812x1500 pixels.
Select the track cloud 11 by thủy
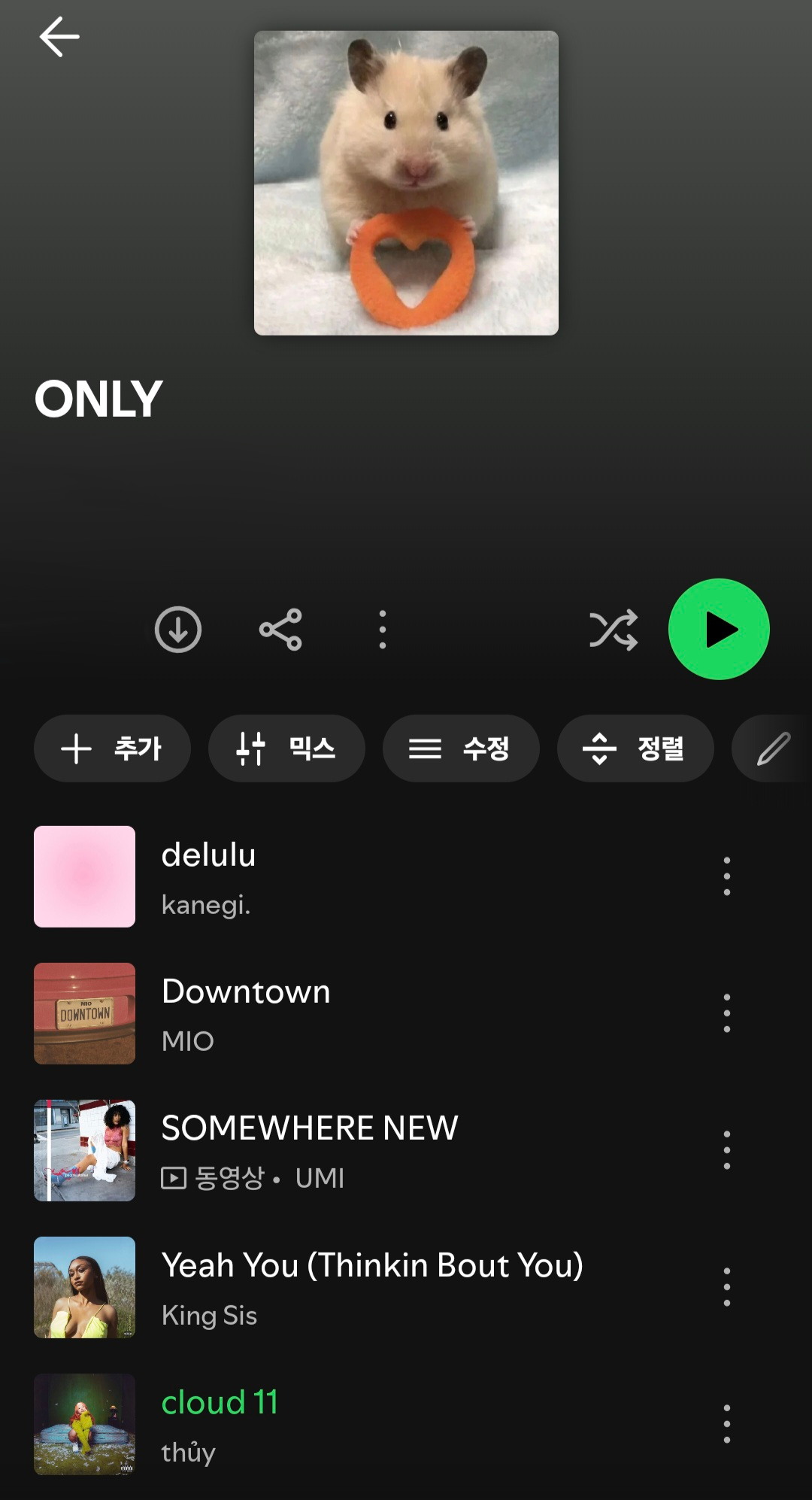tap(376, 1424)
